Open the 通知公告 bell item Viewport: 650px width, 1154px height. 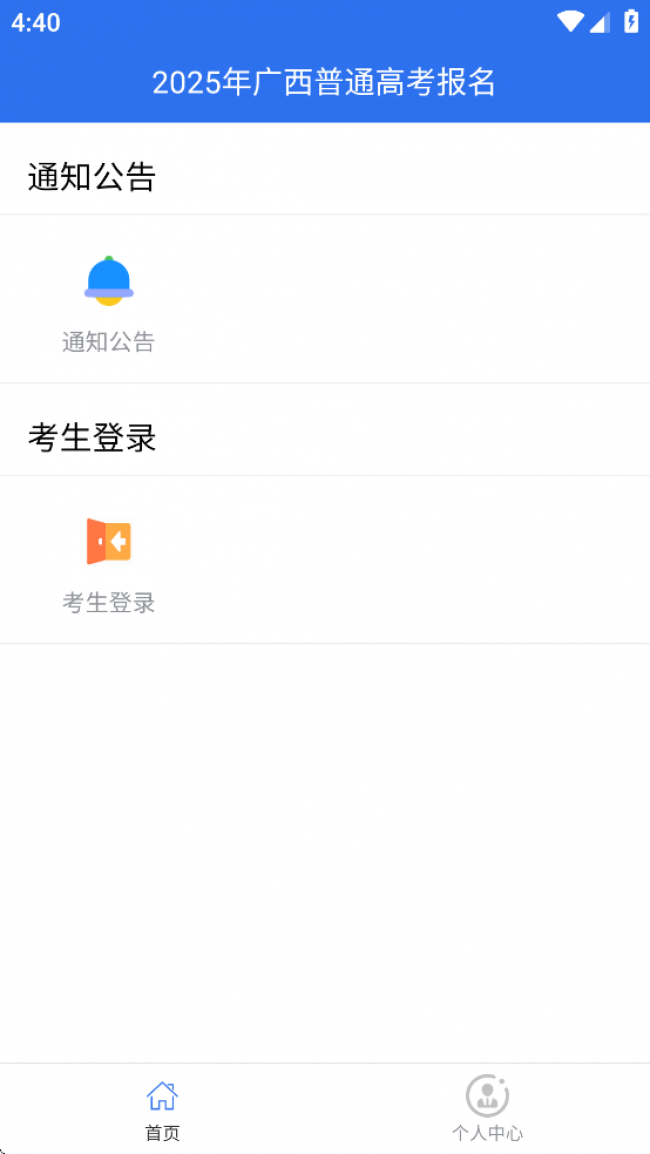click(108, 302)
